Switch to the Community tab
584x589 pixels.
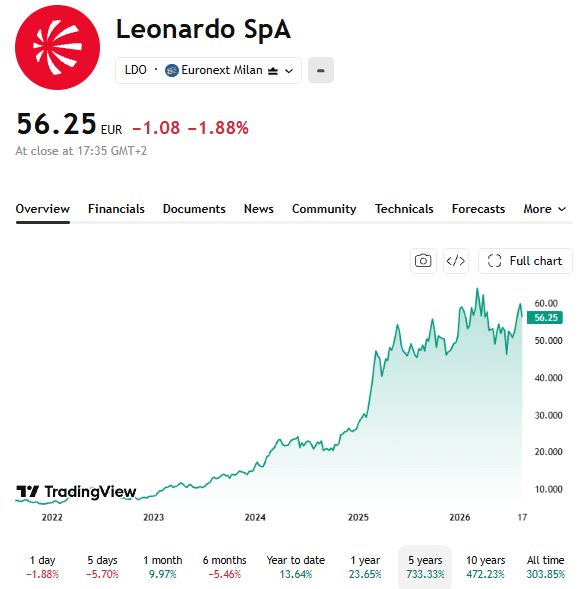[x=324, y=209]
